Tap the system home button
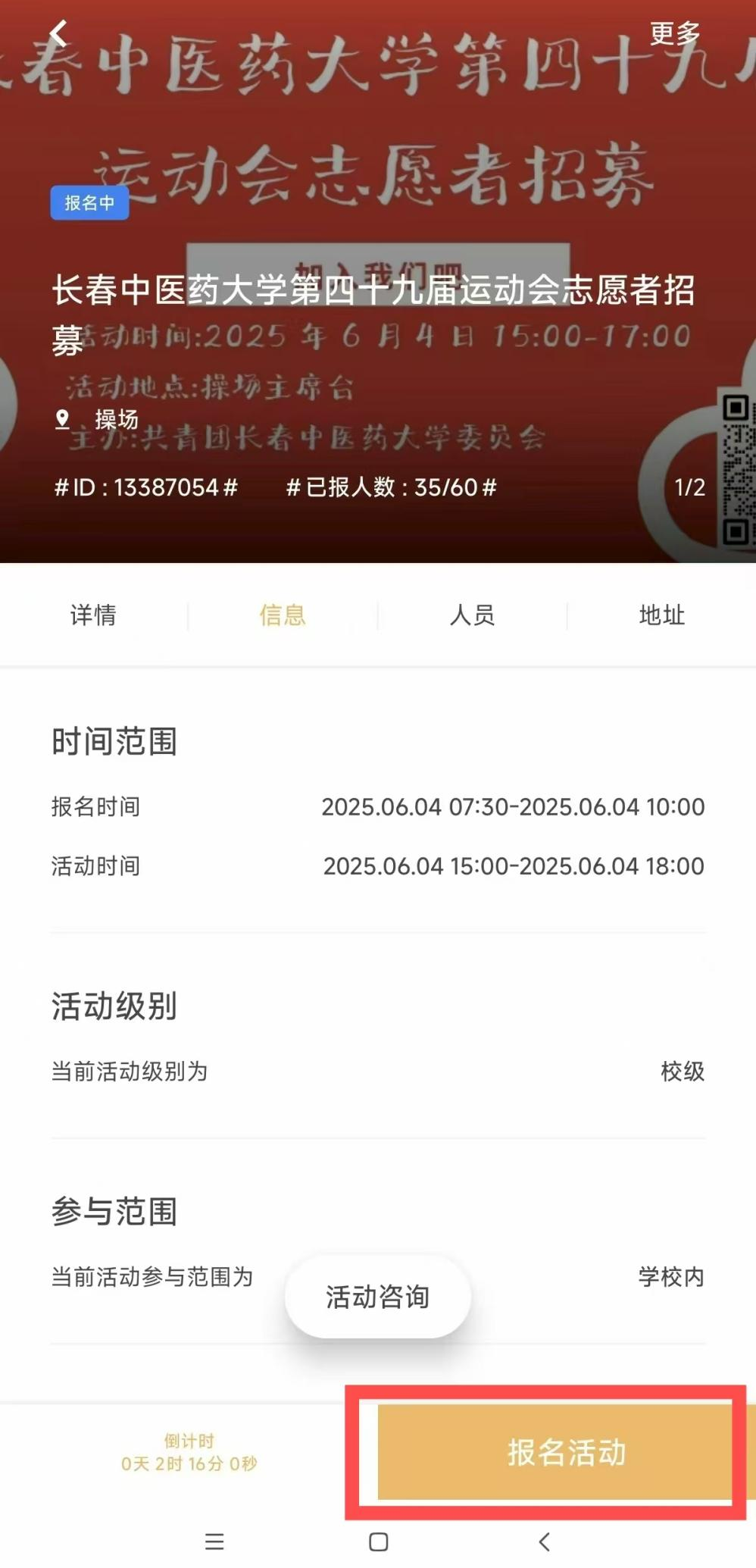Image resolution: width=756 pixels, height=1568 pixels. click(x=378, y=1541)
